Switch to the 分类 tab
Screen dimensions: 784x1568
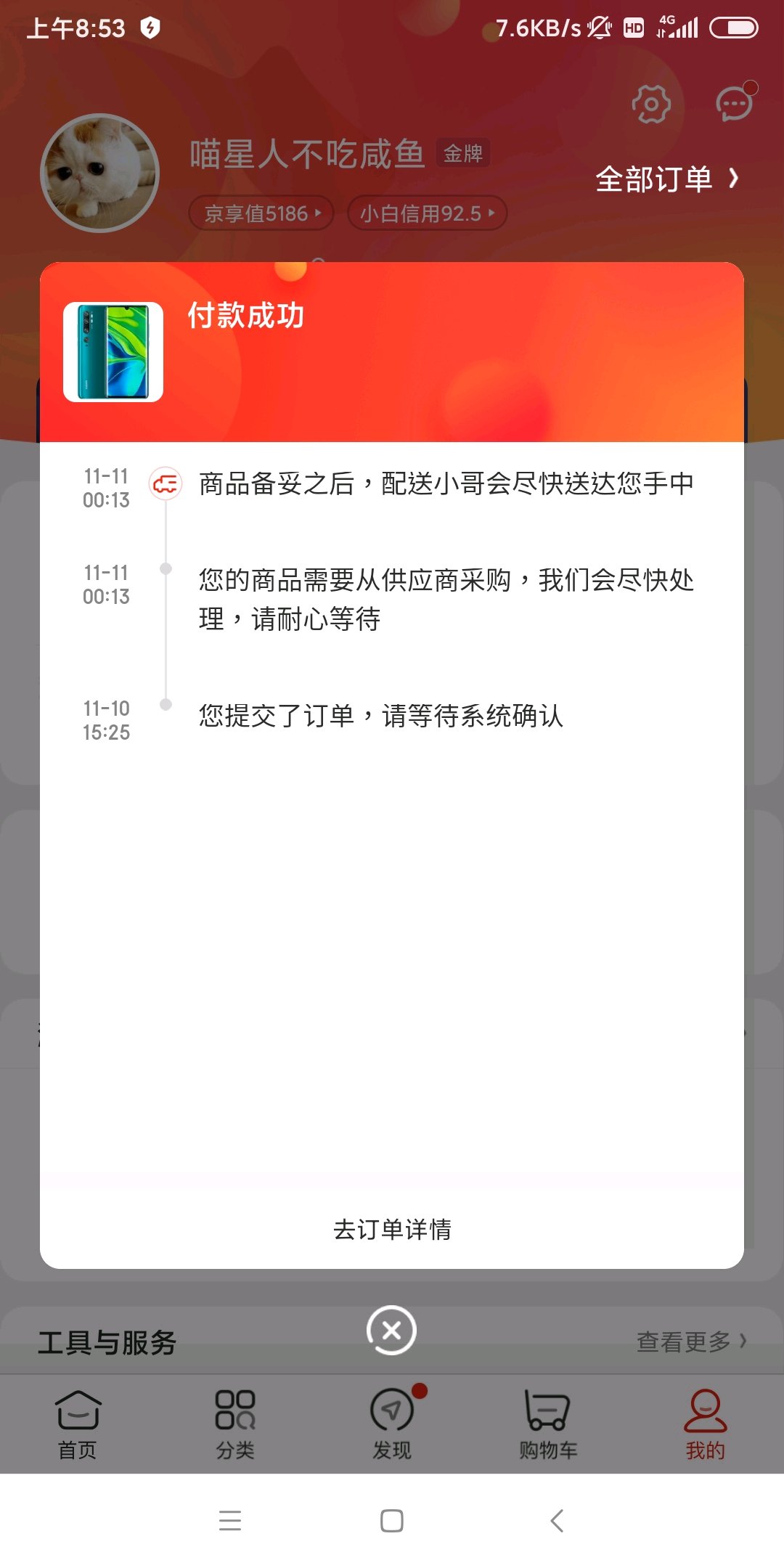(235, 1424)
